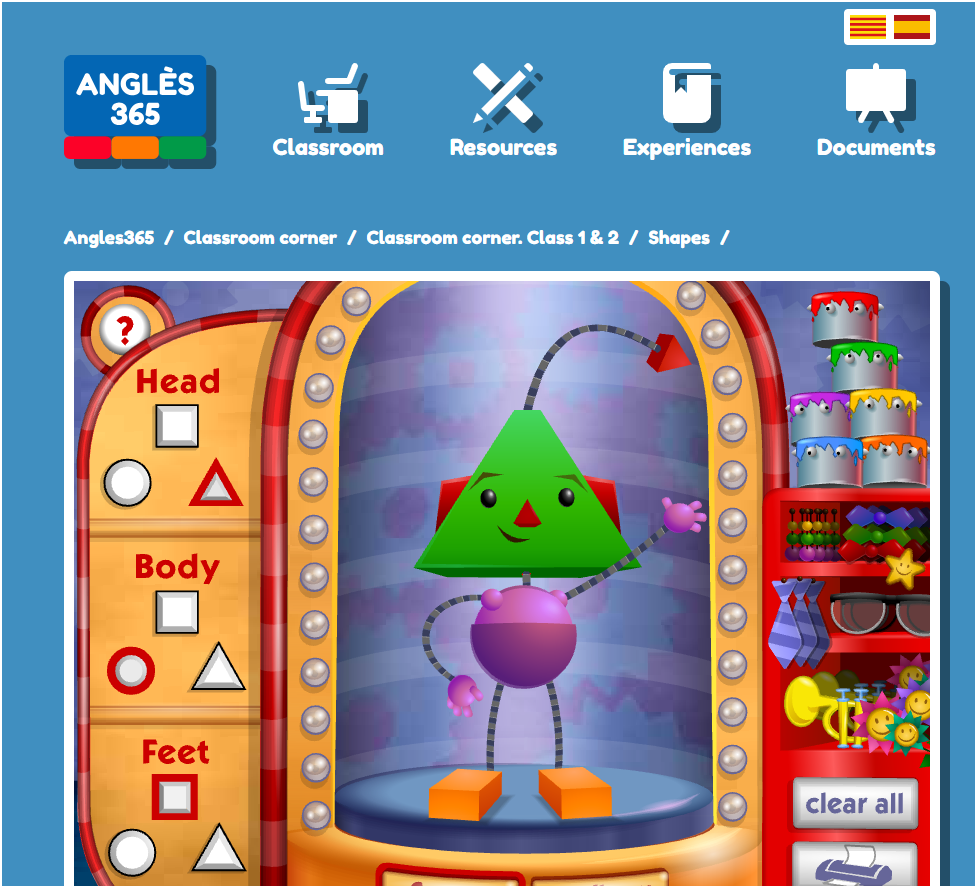Screen dimensions: 977x888
Task: Switch language with the Spanish flag
Action: coord(912,27)
